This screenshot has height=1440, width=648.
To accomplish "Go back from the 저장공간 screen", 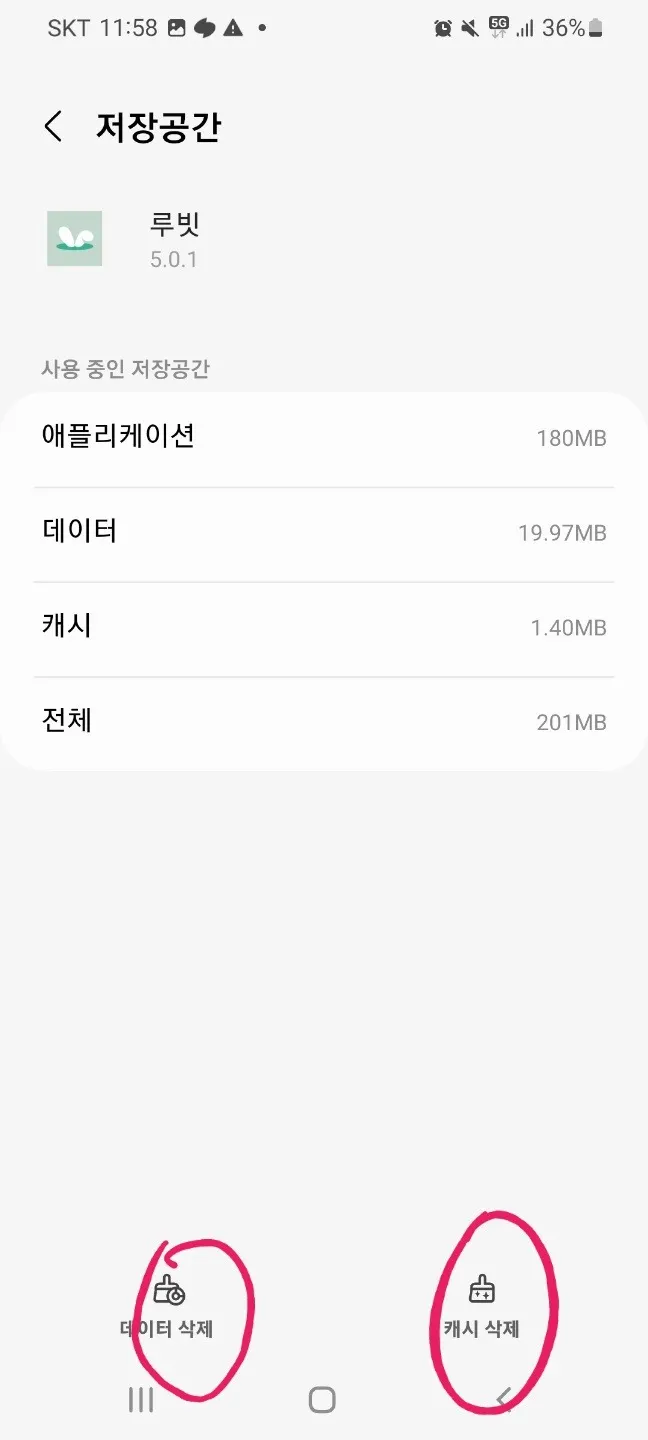I will click(53, 127).
